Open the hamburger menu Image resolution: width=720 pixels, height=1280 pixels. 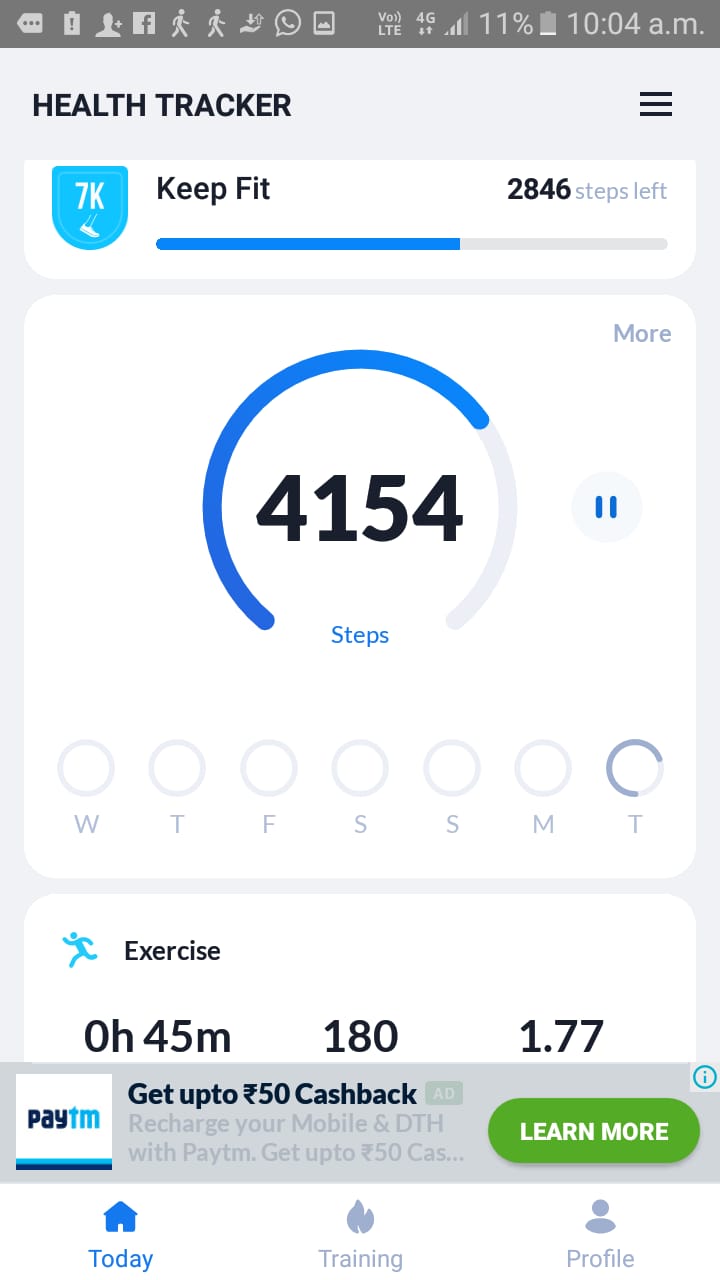pos(656,105)
